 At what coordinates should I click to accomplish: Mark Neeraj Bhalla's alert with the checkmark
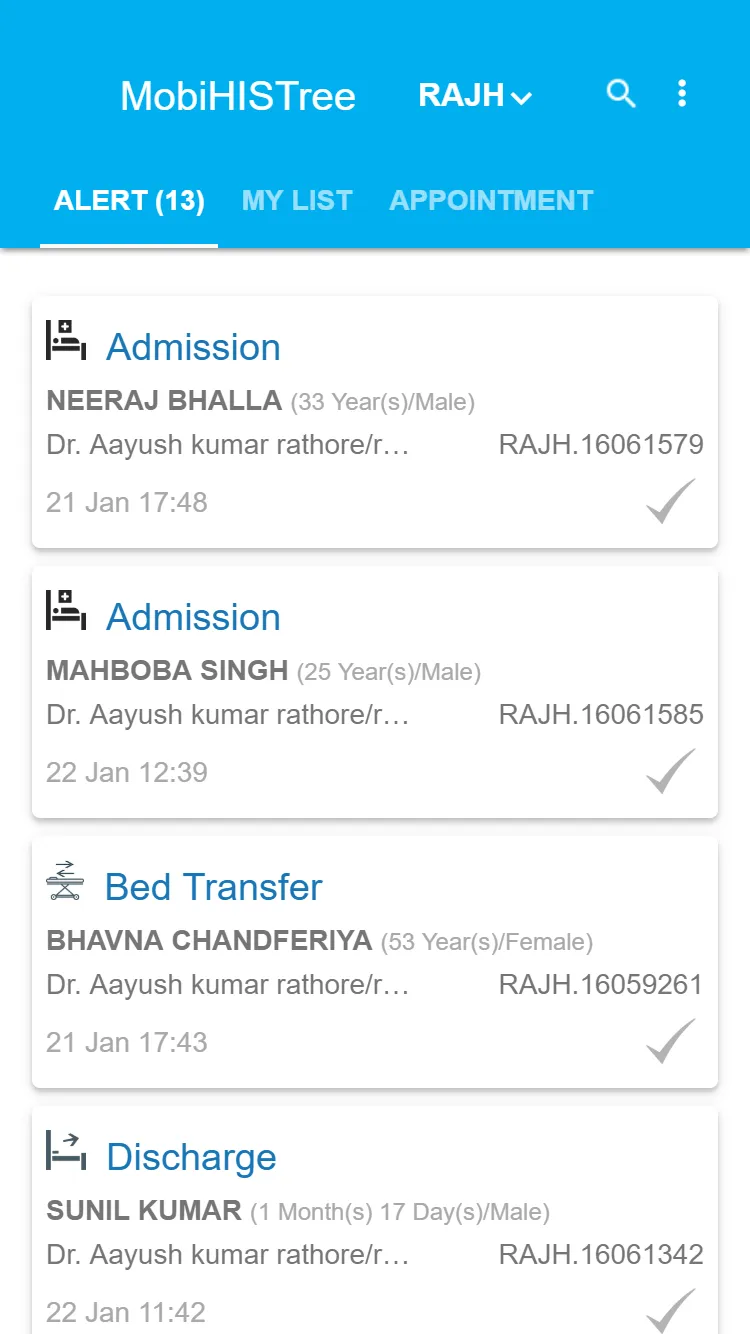[x=671, y=501]
